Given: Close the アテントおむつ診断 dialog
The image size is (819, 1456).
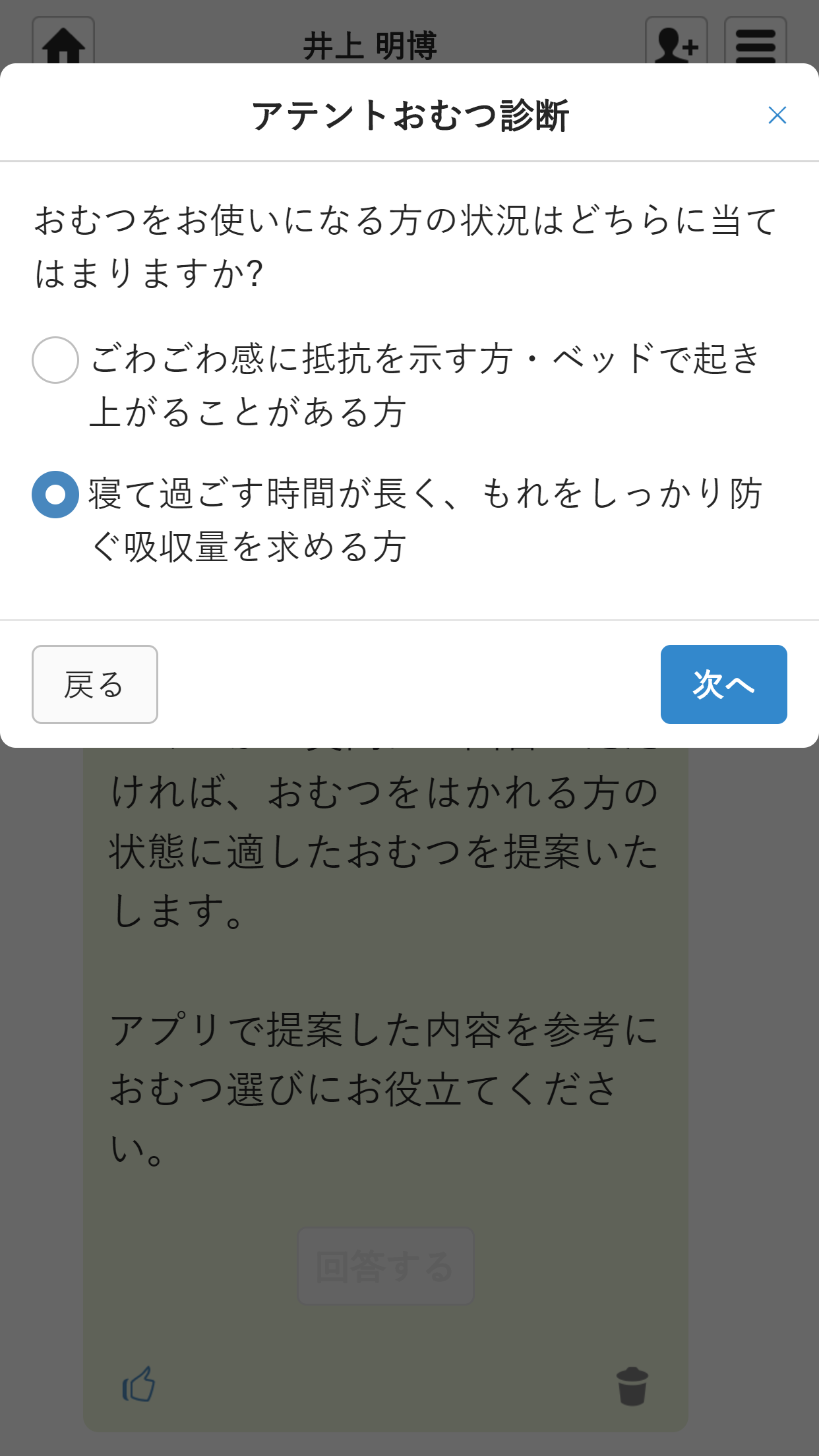Looking at the screenshot, I should point(777,115).
